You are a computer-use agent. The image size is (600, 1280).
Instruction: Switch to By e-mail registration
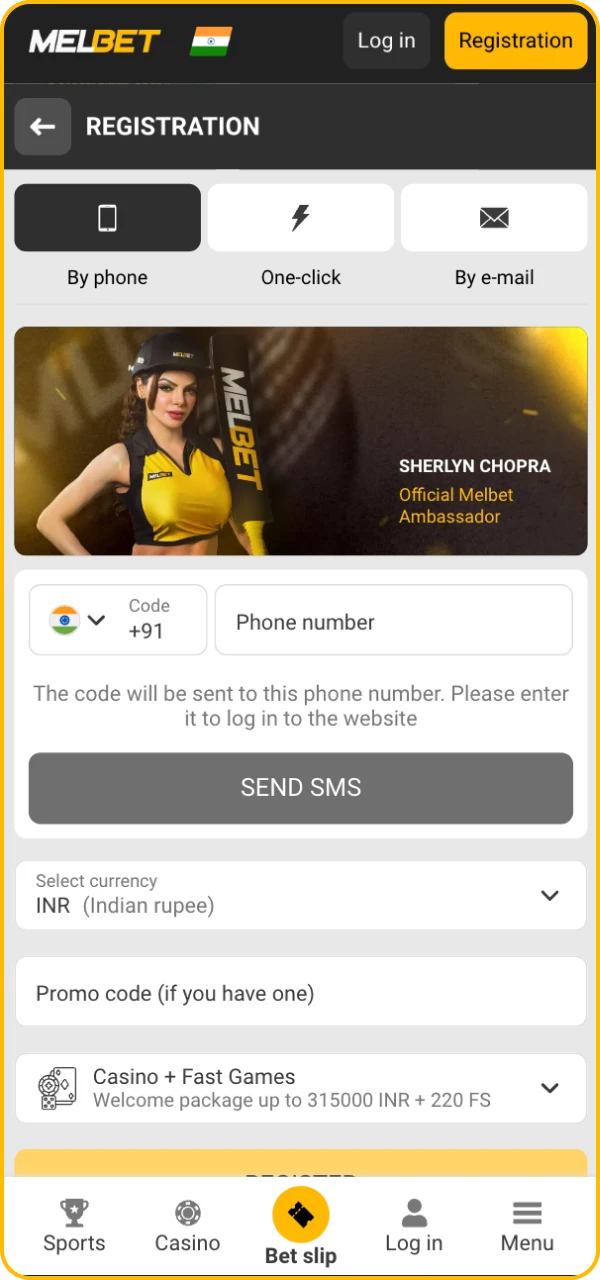[x=494, y=218]
